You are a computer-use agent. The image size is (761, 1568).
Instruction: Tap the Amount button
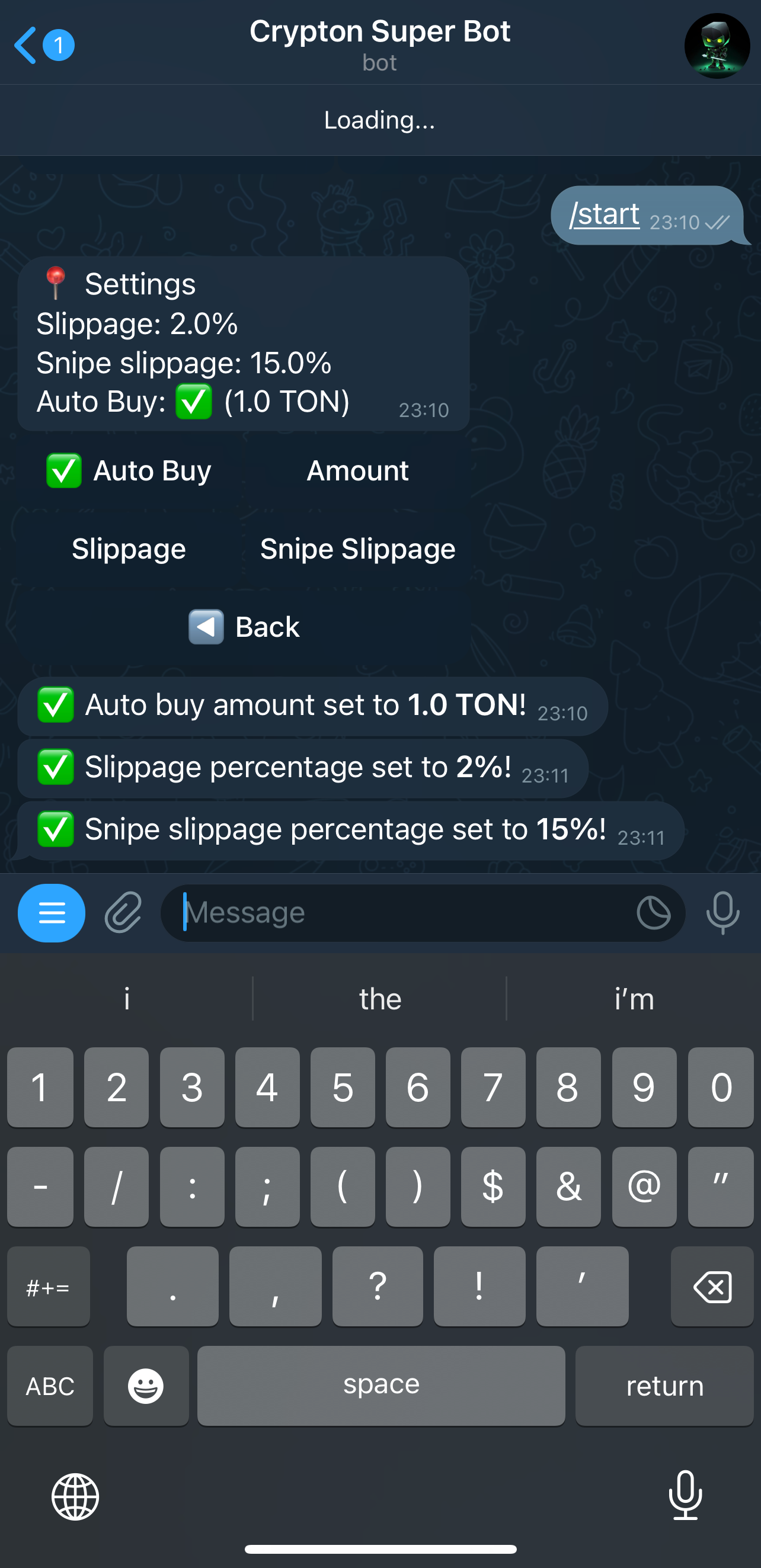[357, 470]
